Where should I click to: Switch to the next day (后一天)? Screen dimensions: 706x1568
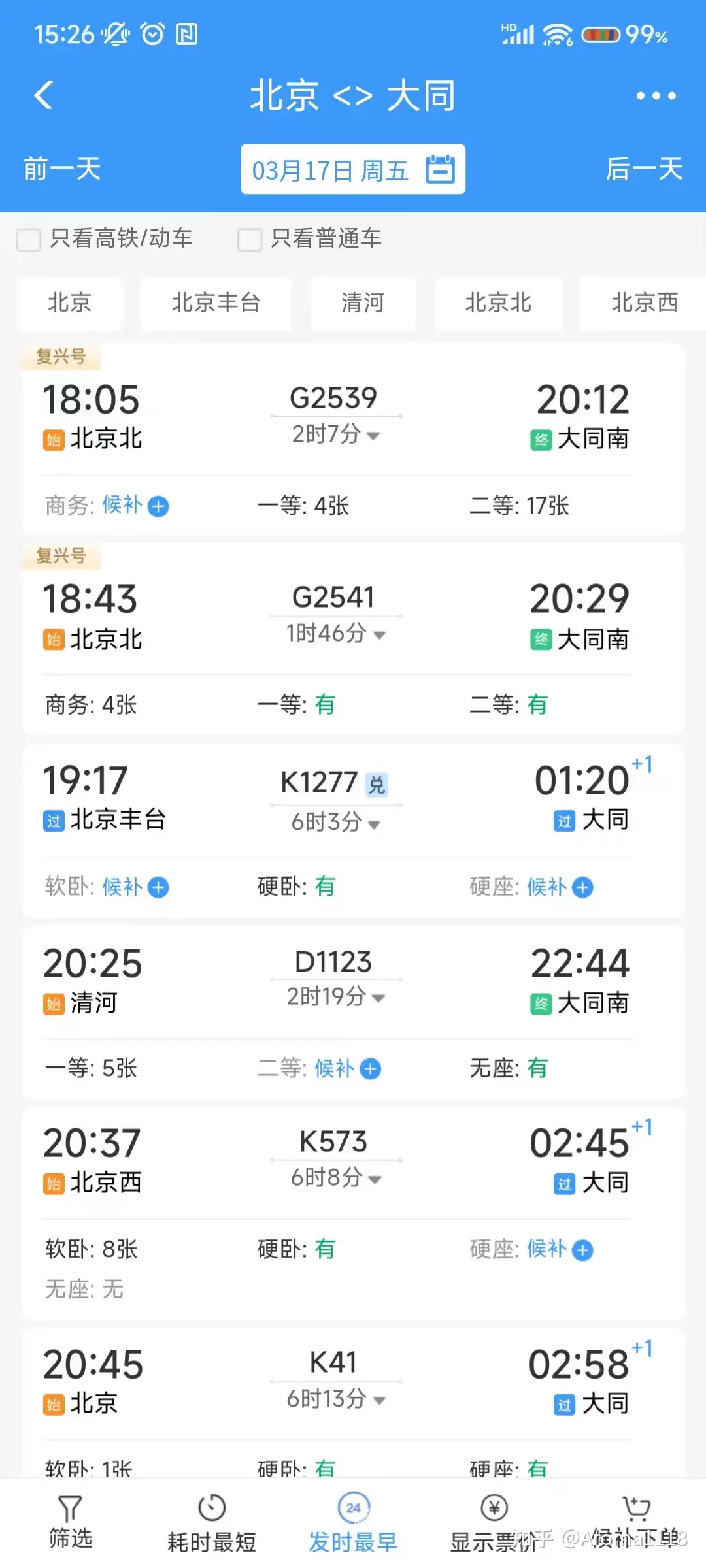point(644,169)
